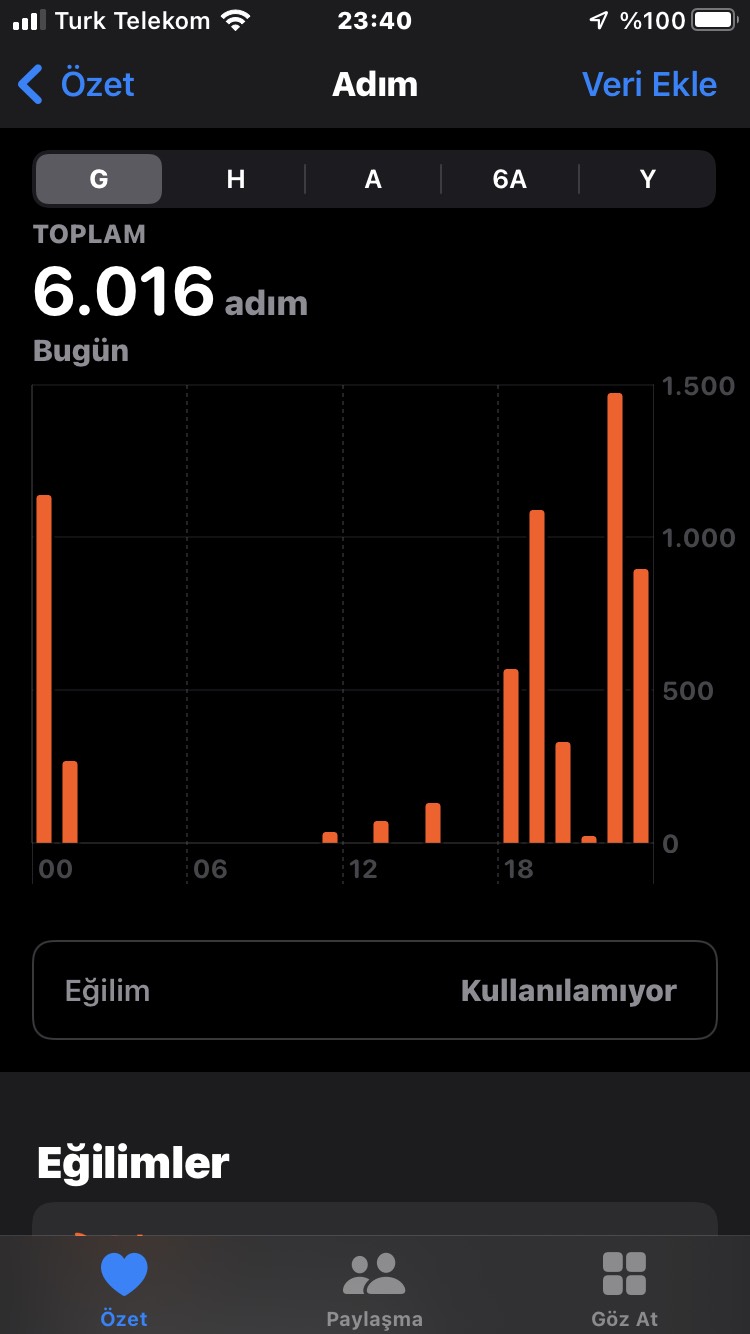Open the Eğilim row
This screenshot has width=750, height=1334.
point(375,990)
